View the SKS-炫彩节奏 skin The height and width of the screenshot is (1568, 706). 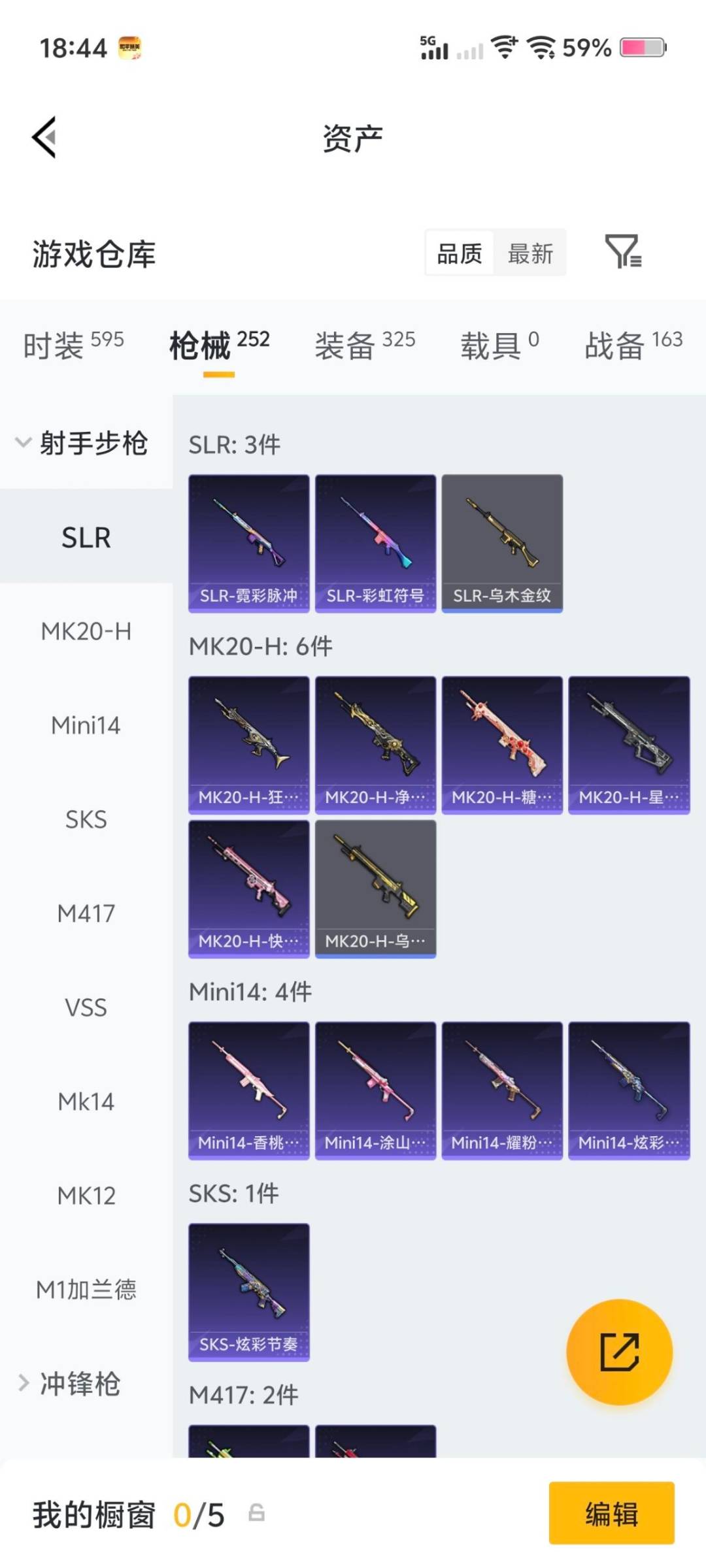click(249, 1290)
